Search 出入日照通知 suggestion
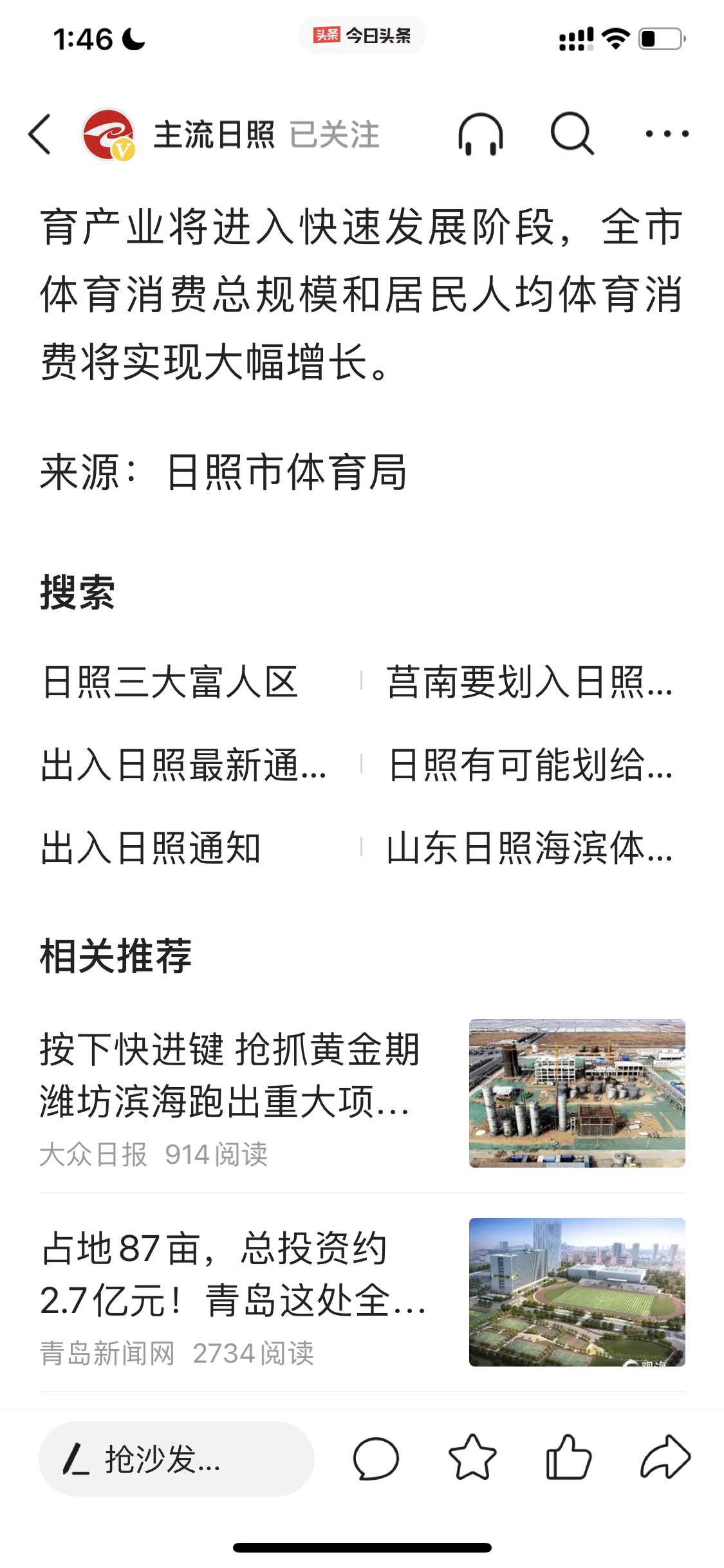The image size is (724, 1568). (151, 848)
